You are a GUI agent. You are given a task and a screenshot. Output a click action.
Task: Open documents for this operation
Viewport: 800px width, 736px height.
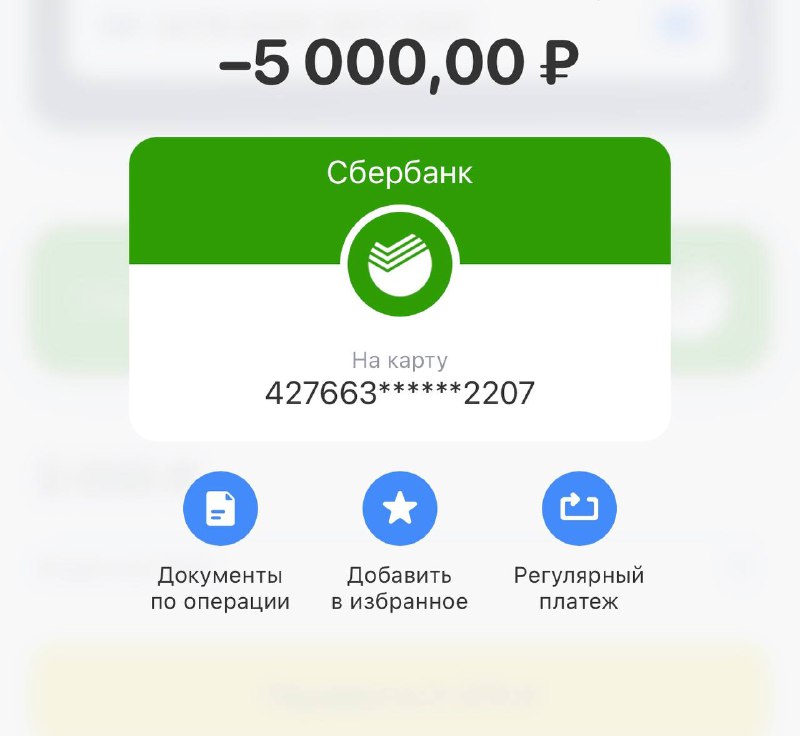coord(220,510)
